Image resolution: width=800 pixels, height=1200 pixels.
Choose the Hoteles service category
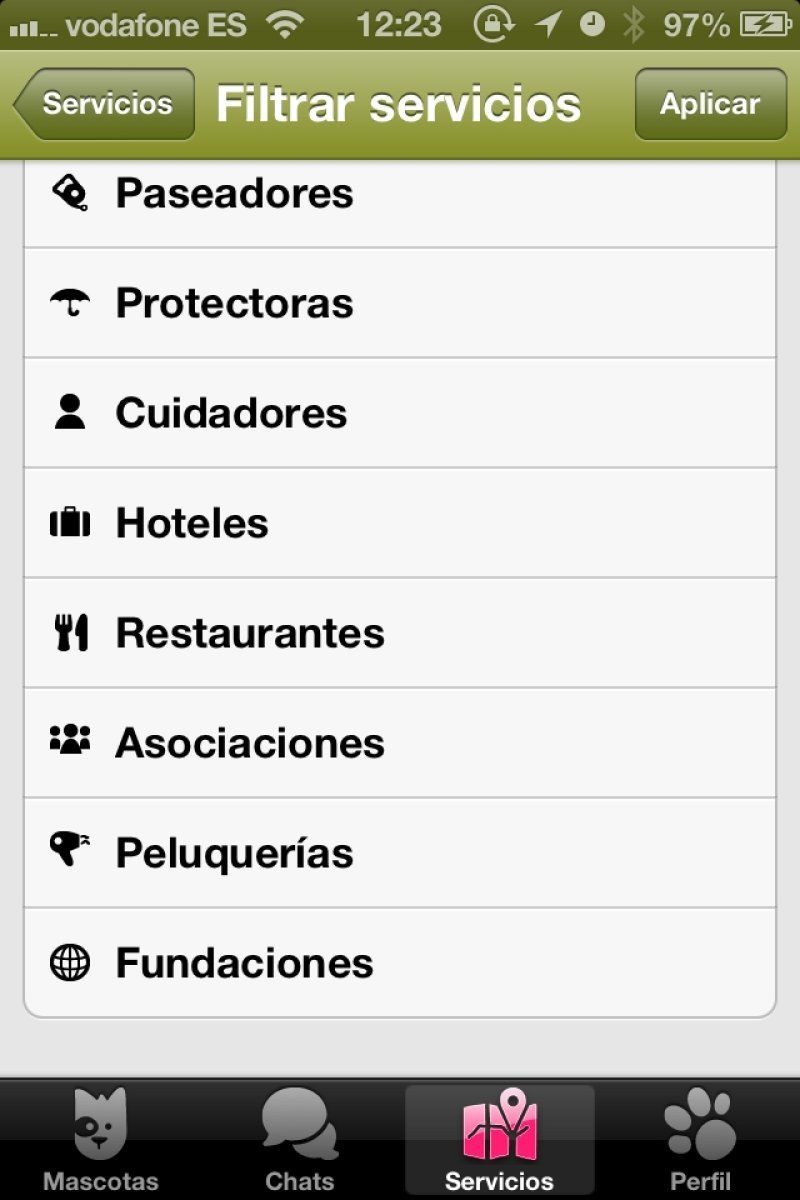pos(400,522)
